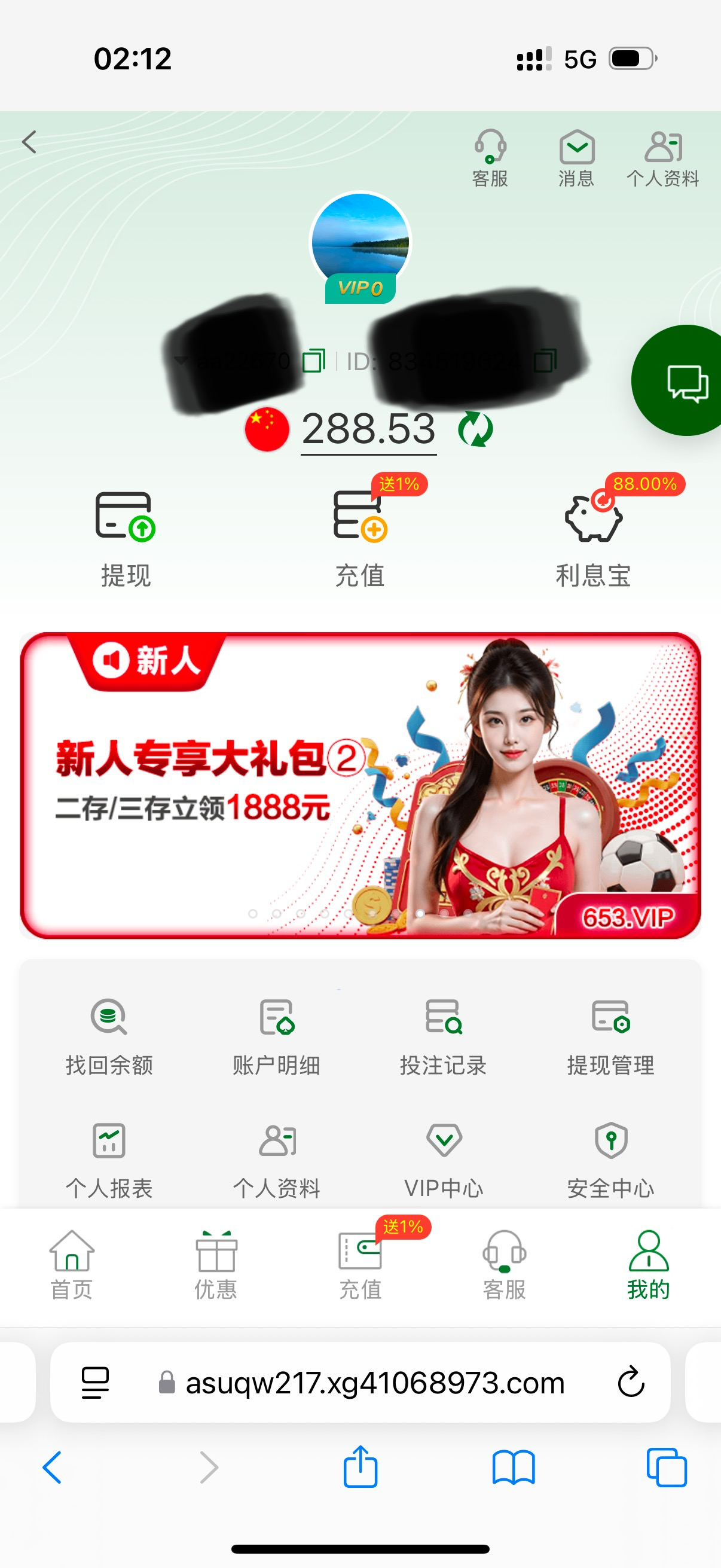Screen dimensions: 721x1568
Task: Open the 新人专享大礼包 promotional banner
Action: click(360, 785)
